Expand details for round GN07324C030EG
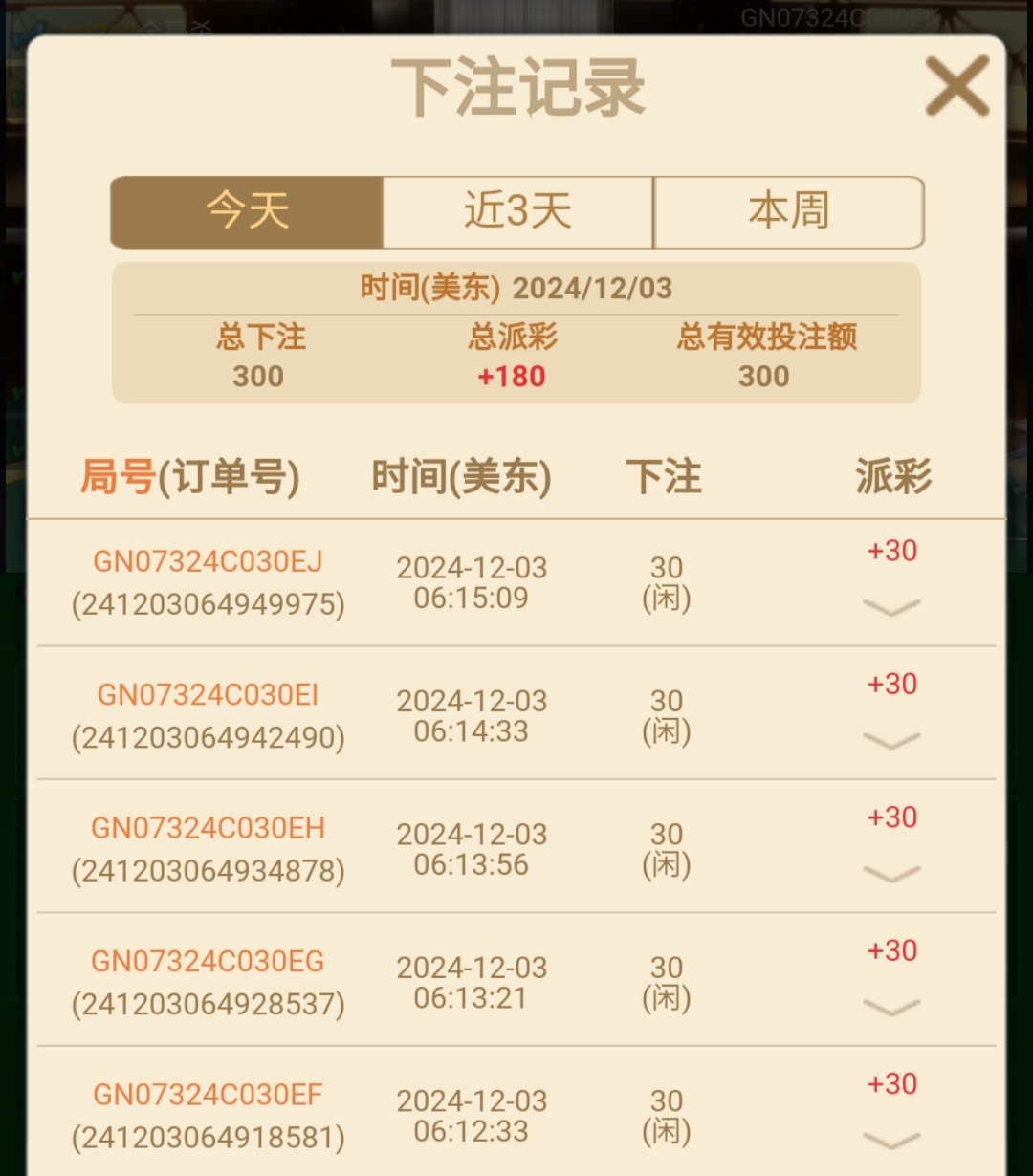Image resolution: width=1033 pixels, height=1176 pixels. pos(891,1006)
